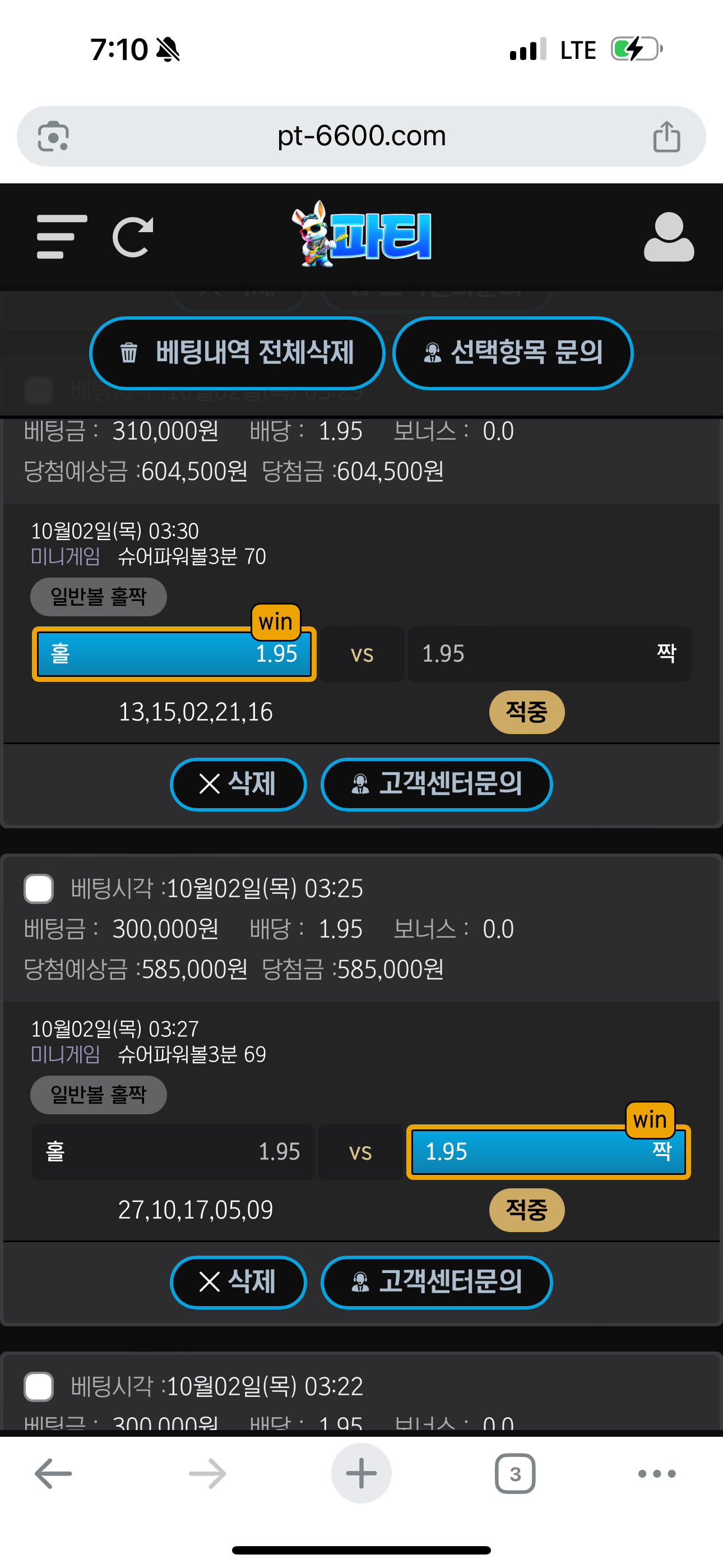
Task: Select the checkbox for the 03:25 bet
Action: pyautogui.click(x=38, y=889)
